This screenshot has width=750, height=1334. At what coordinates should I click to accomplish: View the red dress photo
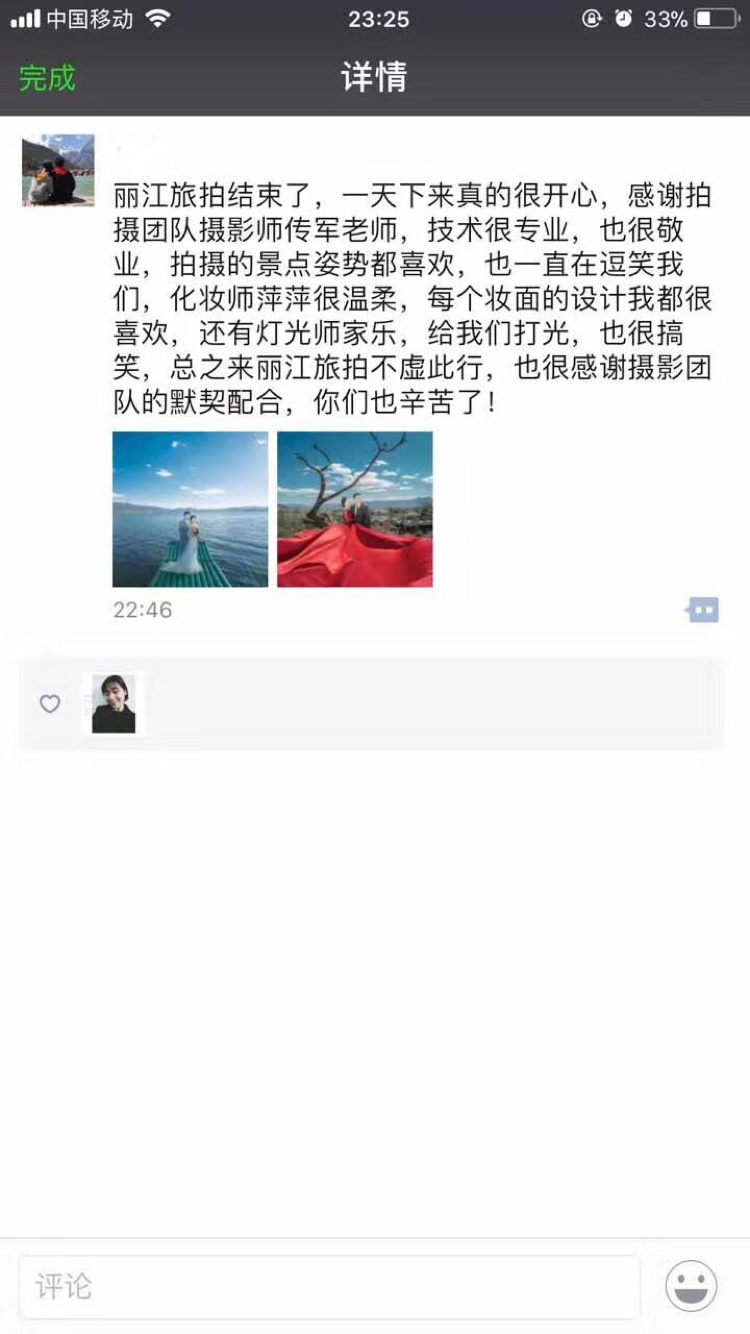355,509
